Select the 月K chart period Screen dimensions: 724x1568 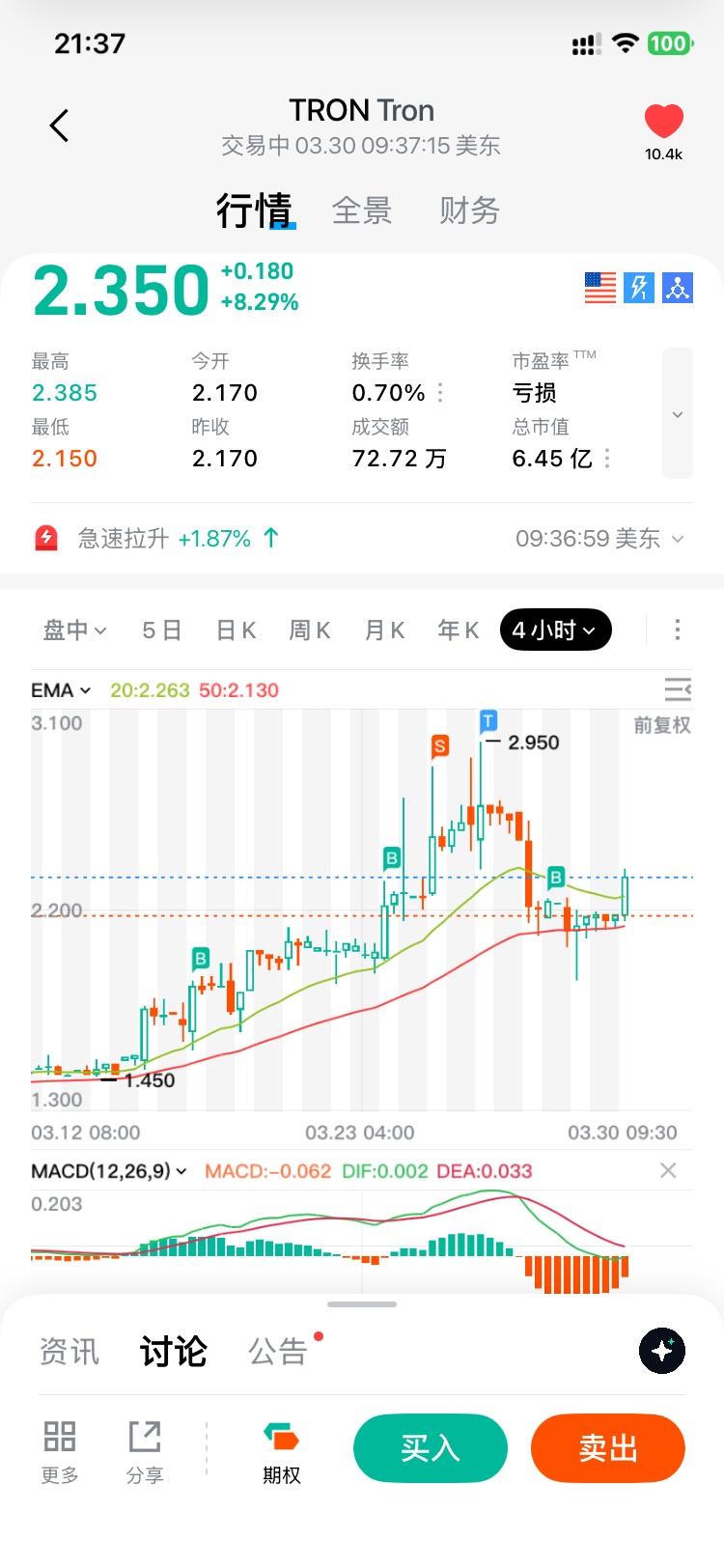[x=384, y=630]
